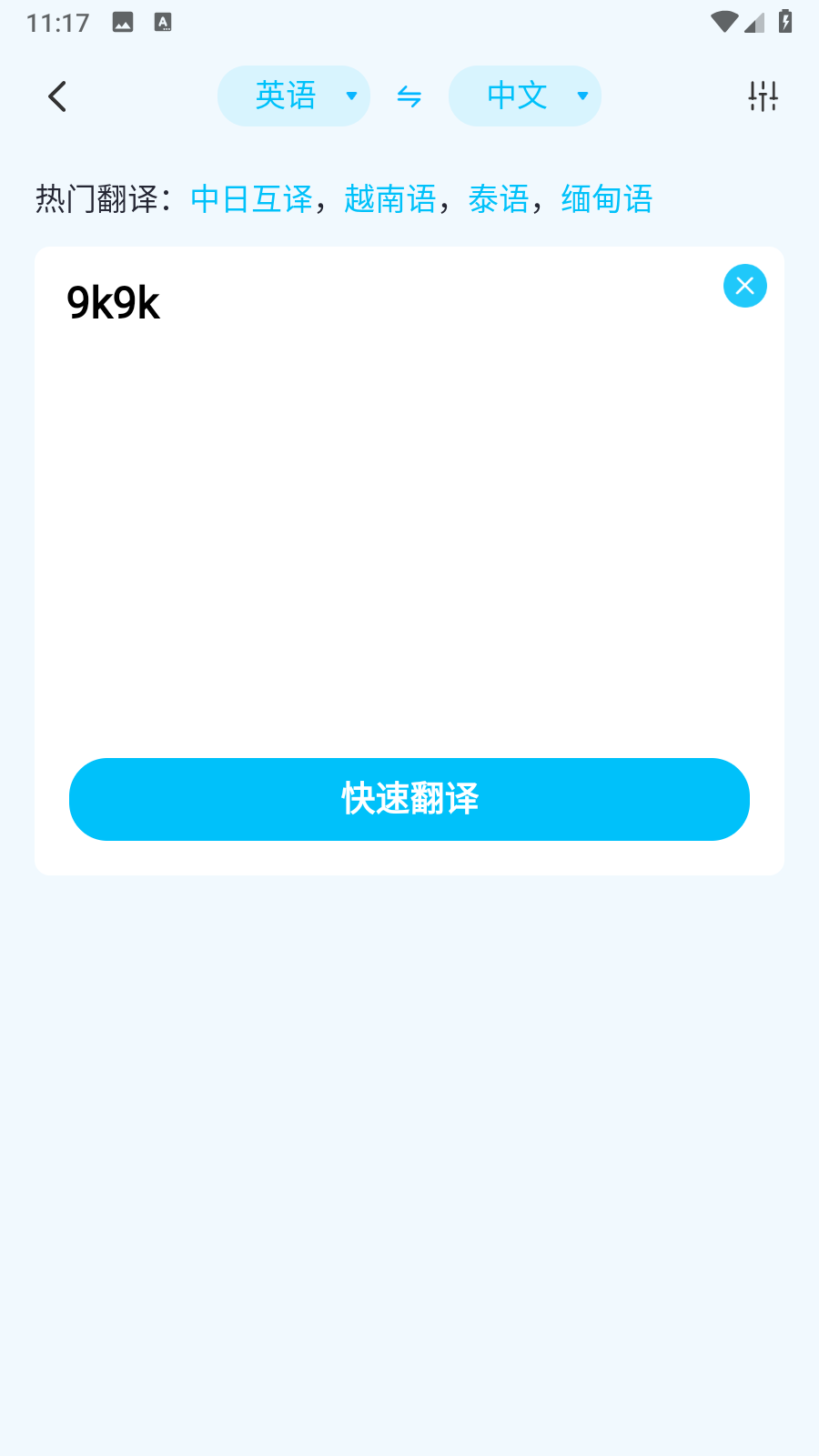Select the 缅甸语 hot translation link
The image size is (819, 1456).
click(x=607, y=199)
